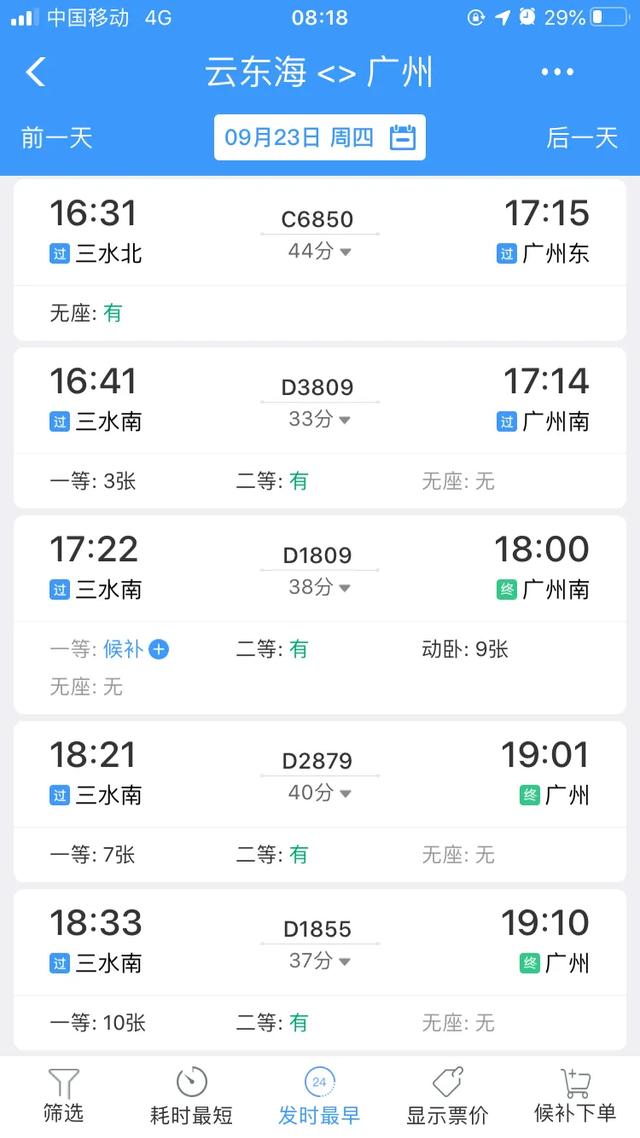Expand the 44分 stop details for C6850
The image size is (640, 1138).
pos(319,251)
